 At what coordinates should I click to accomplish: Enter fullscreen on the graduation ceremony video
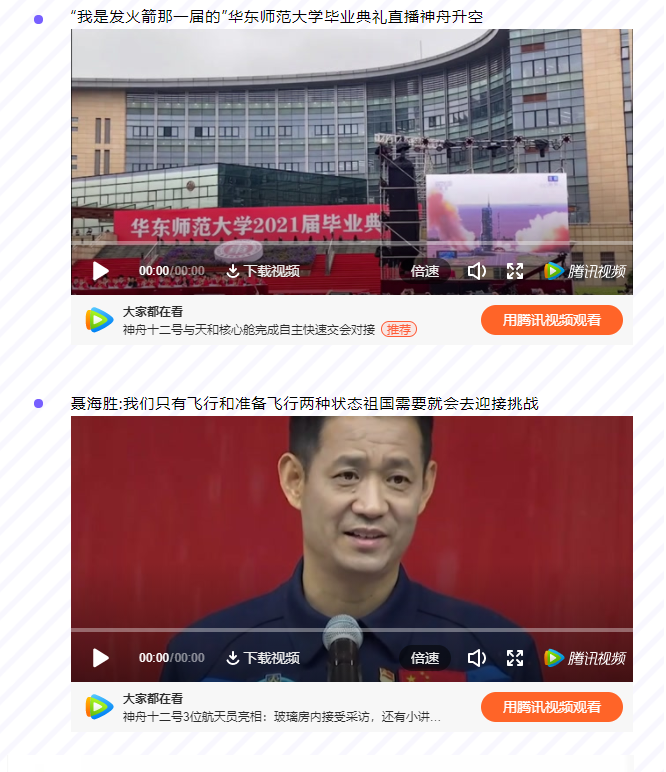pyautogui.click(x=515, y=271)
